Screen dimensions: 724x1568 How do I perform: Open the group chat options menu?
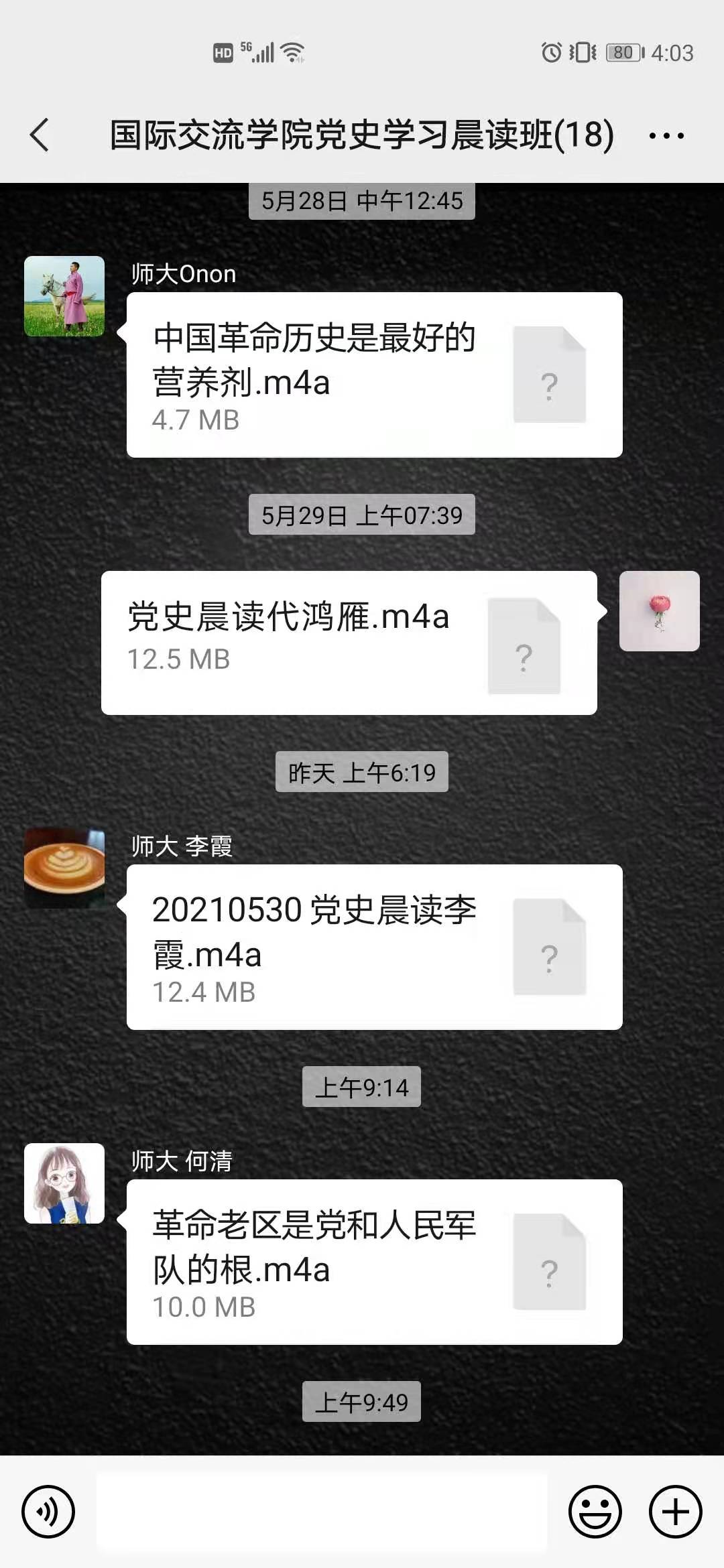point(666,136)
